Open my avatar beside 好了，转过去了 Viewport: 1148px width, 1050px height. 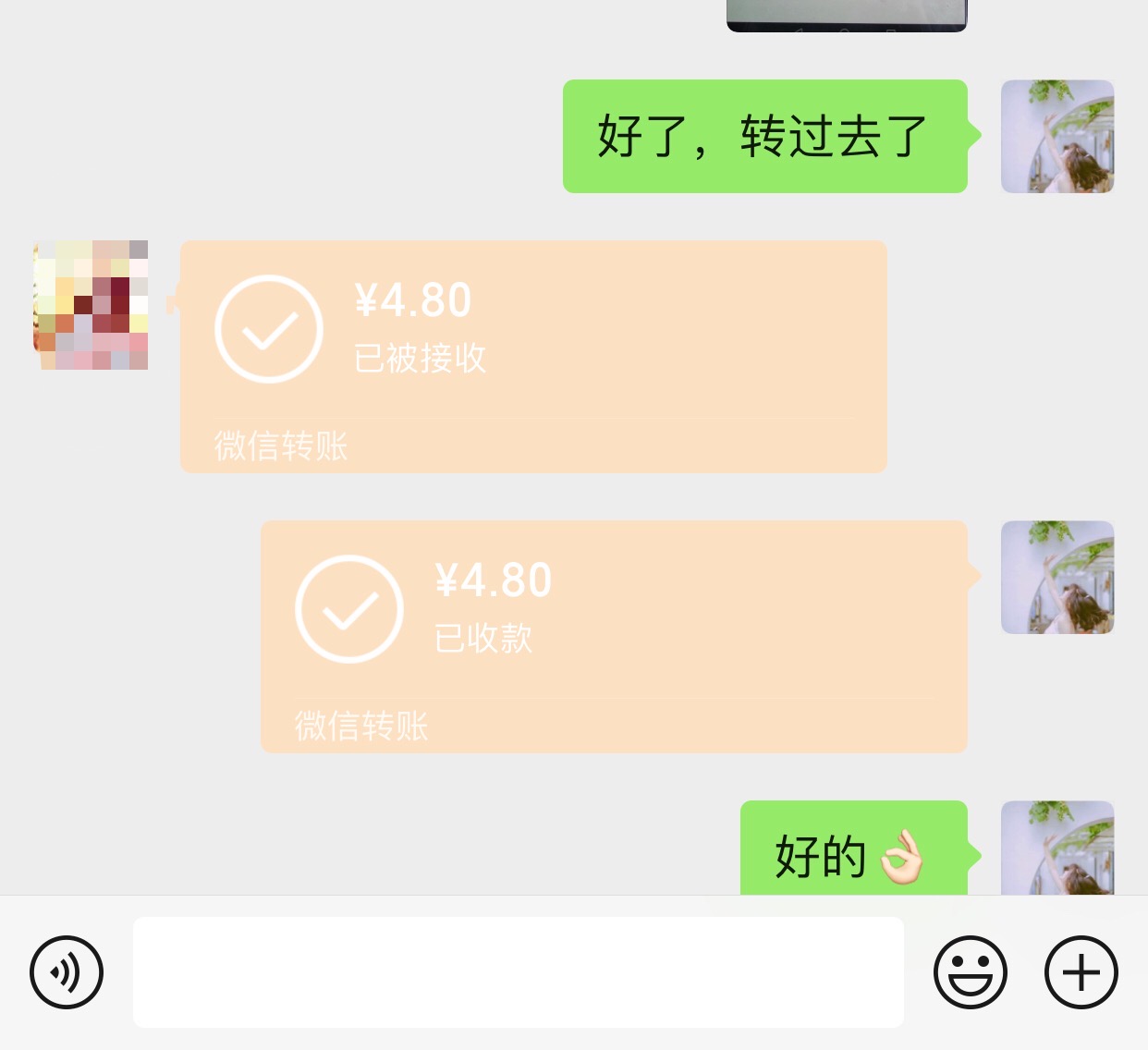pyautogui.click(x=1056, y=137)
